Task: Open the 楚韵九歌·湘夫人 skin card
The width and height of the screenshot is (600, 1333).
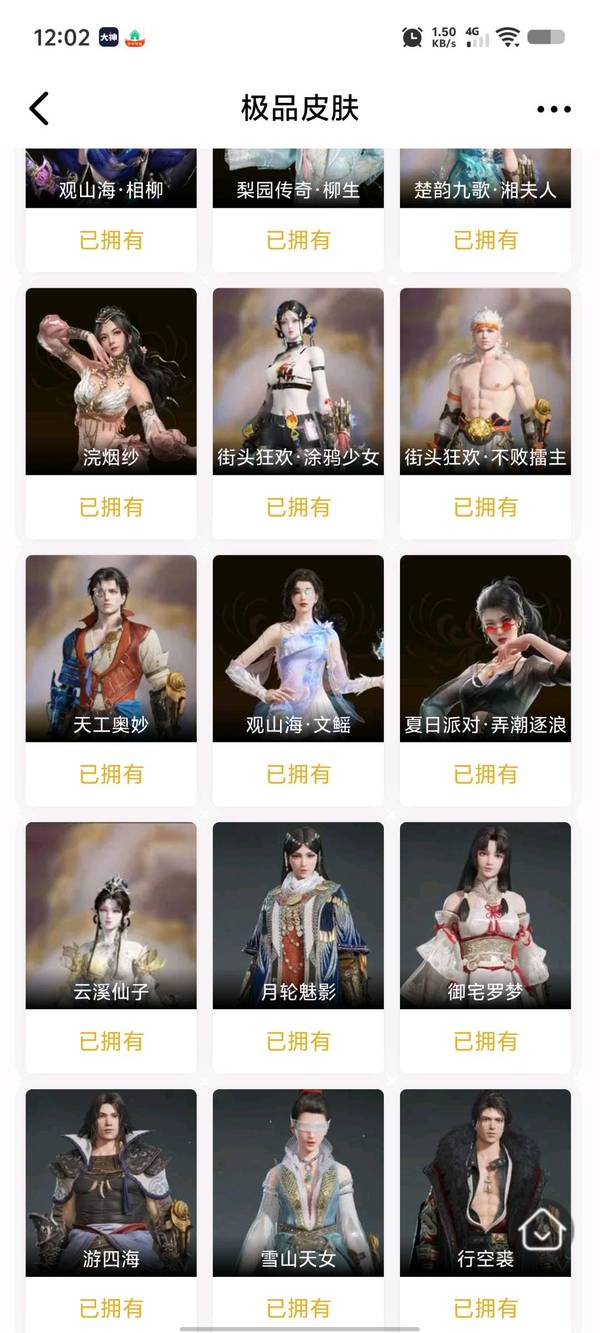Action: [485, 180]
